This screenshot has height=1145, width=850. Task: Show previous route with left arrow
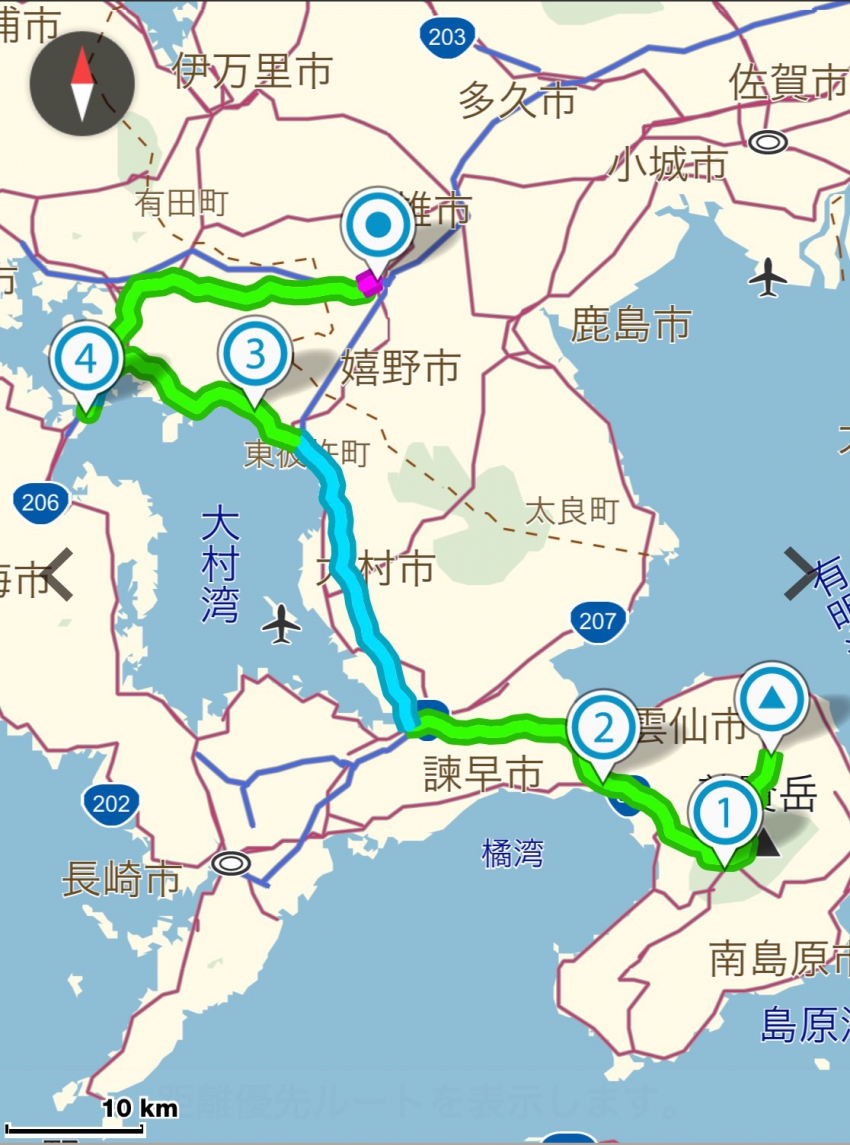58,576
